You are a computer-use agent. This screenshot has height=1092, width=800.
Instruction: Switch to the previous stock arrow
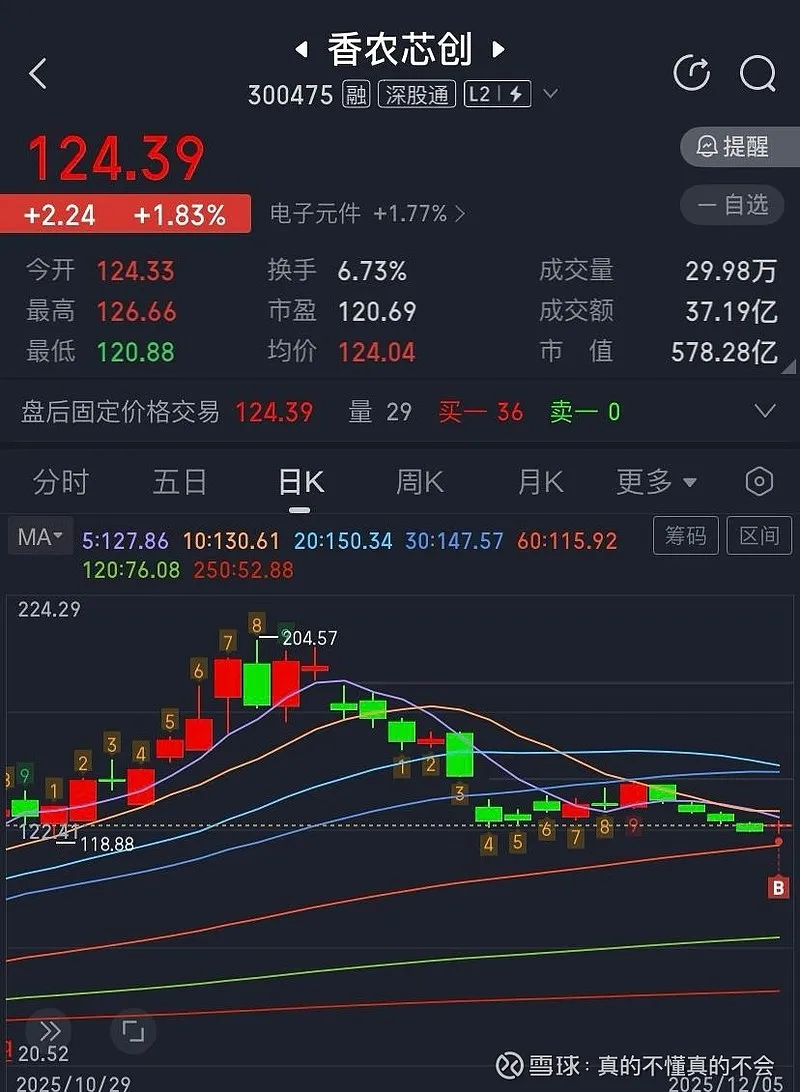300,49
